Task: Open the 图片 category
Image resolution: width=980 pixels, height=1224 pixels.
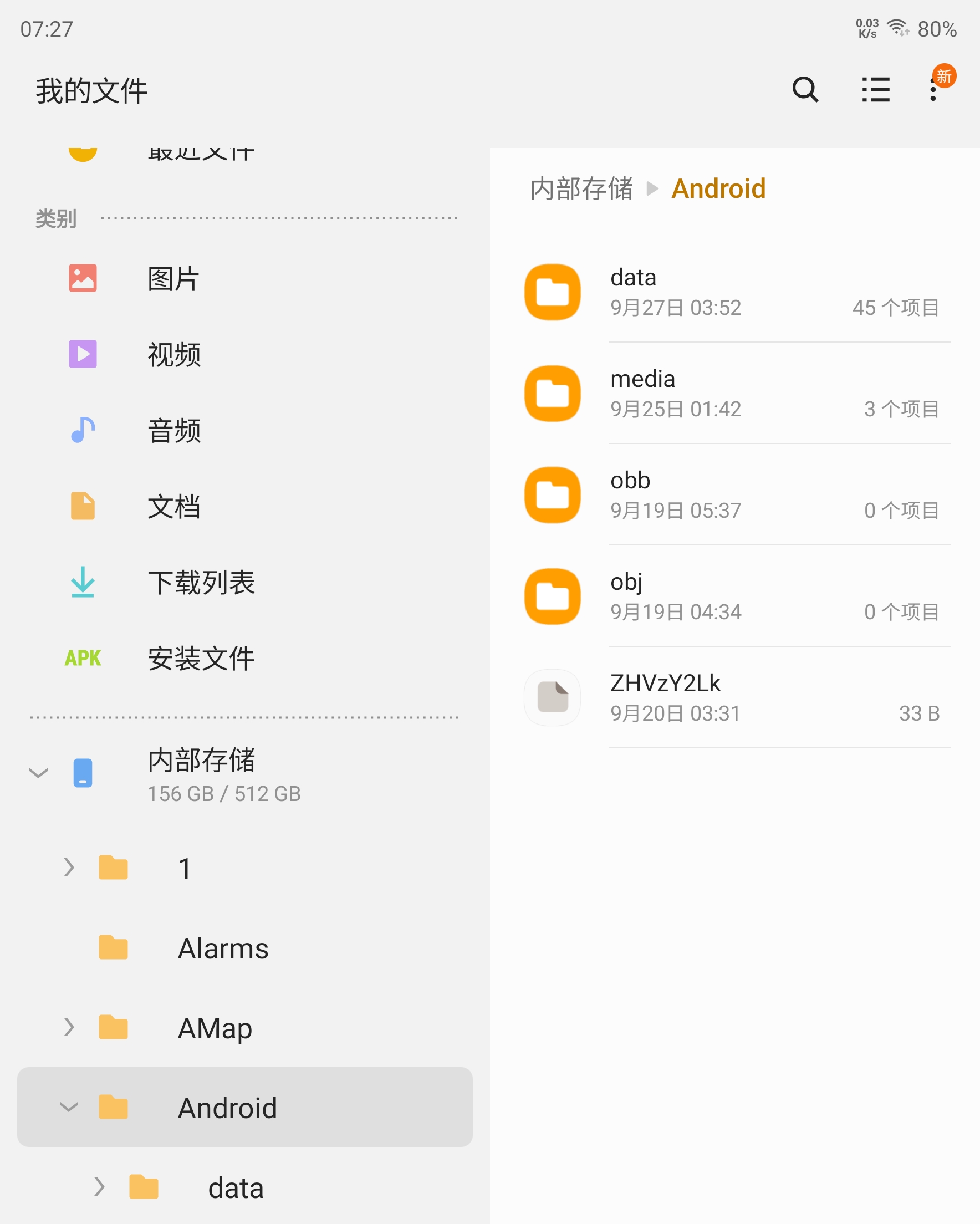Action: pyautogui.click(x=173, y=279)
